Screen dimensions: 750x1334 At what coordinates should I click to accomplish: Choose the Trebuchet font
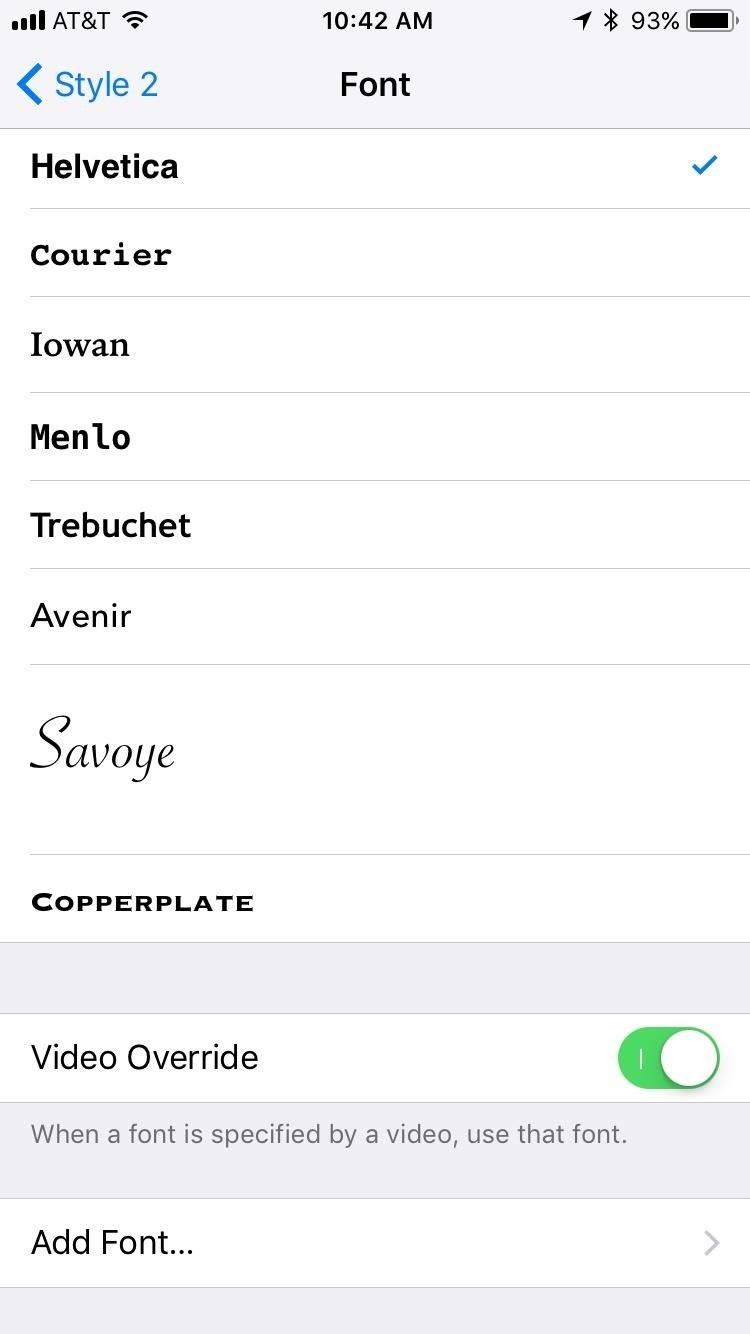[x=375, y=525]
